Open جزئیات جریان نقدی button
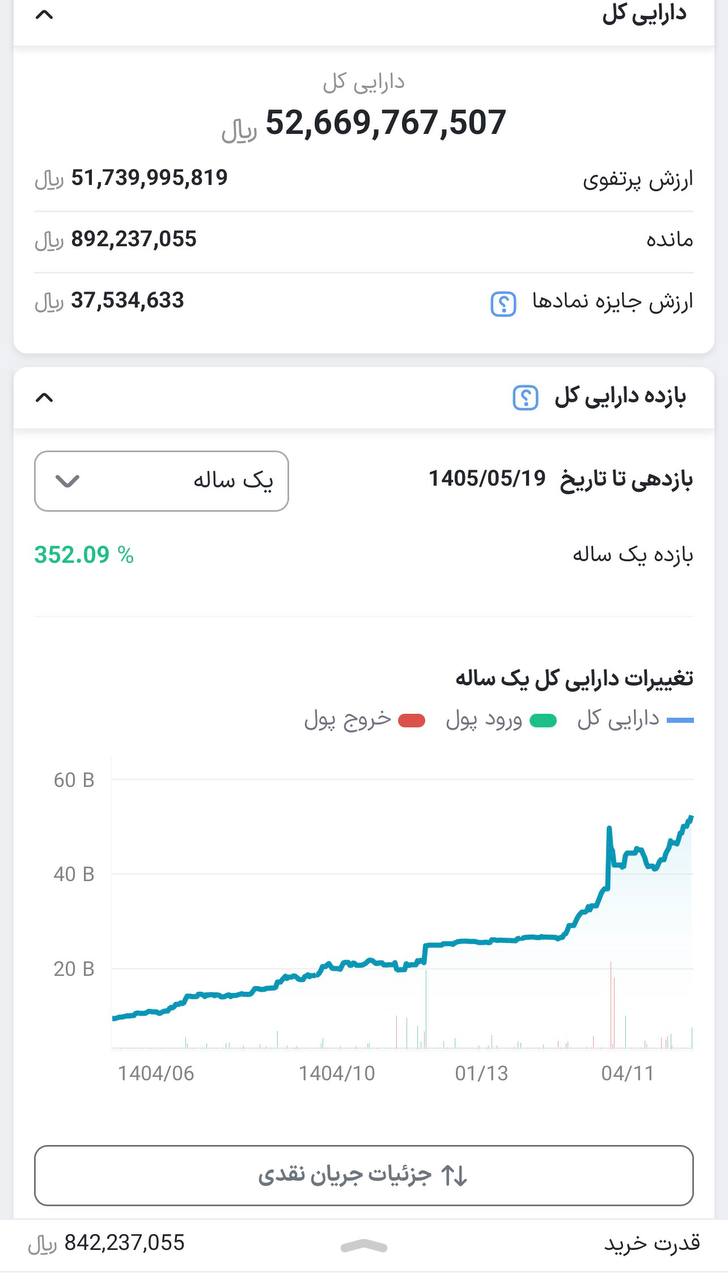 click(x=364, y=1175)
